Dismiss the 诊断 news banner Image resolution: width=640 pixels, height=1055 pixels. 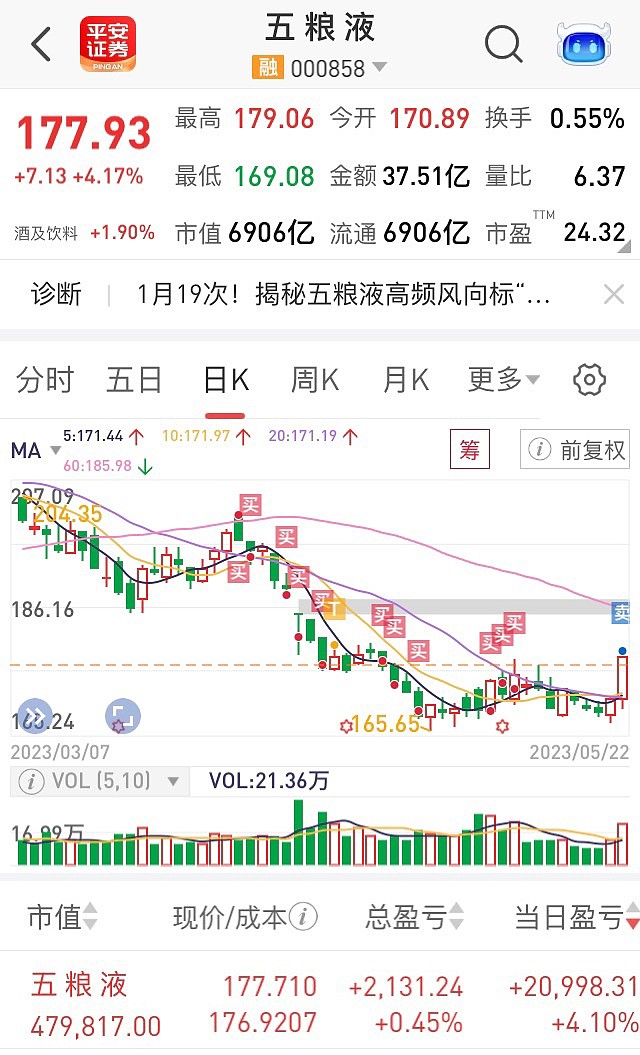614,294
